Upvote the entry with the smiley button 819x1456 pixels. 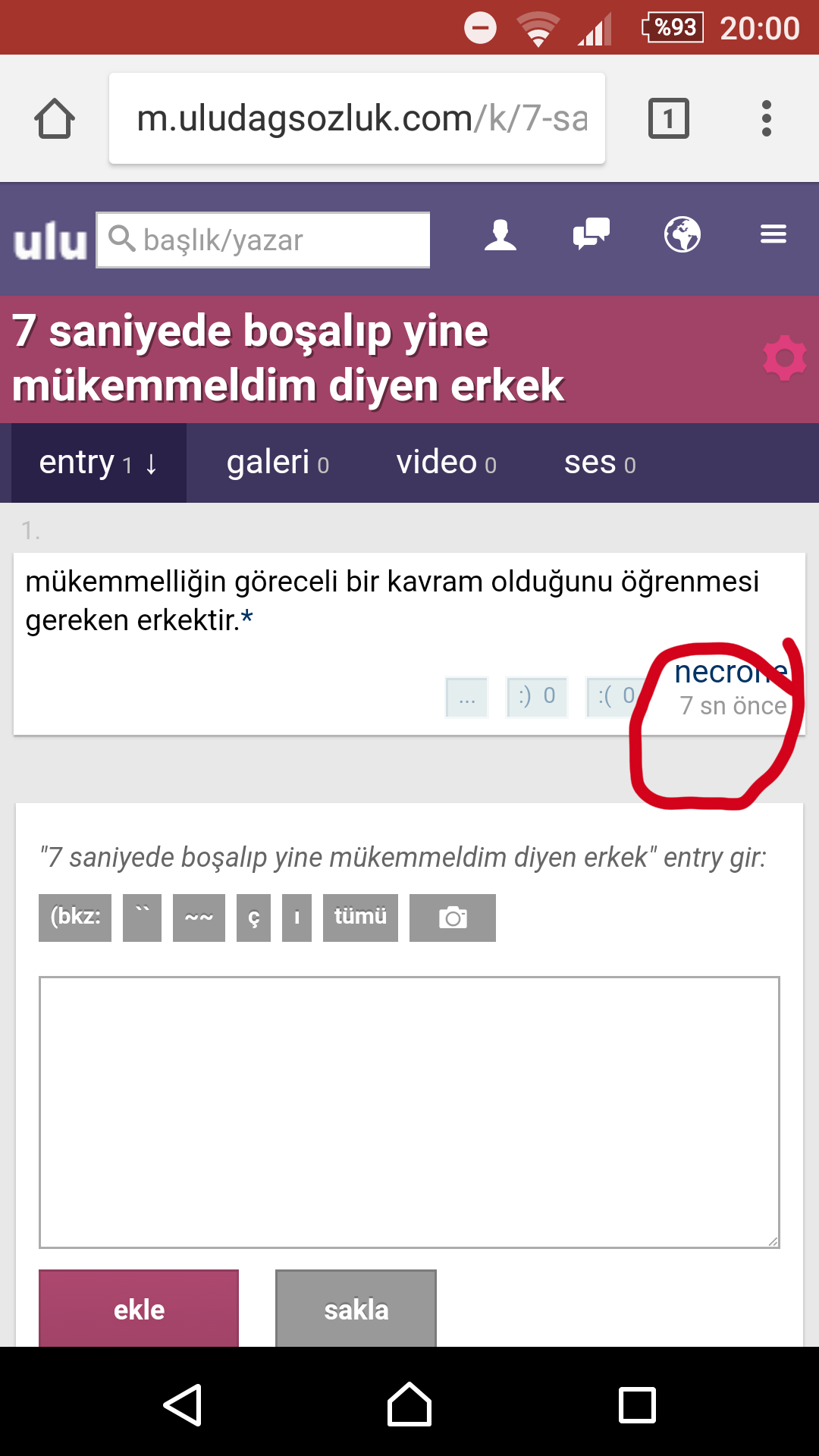[537, 697]
